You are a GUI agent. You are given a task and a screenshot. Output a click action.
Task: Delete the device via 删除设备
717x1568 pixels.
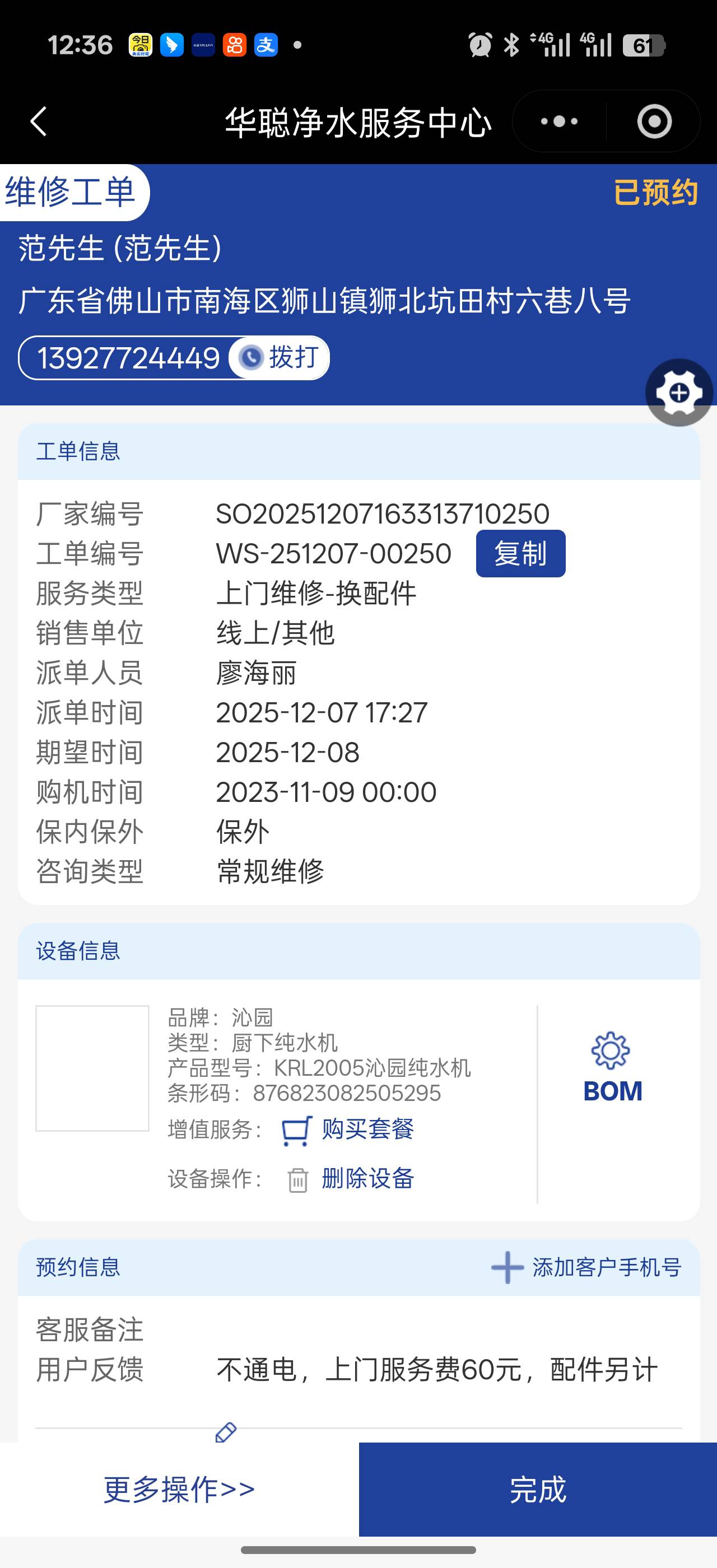point(367,1179)
